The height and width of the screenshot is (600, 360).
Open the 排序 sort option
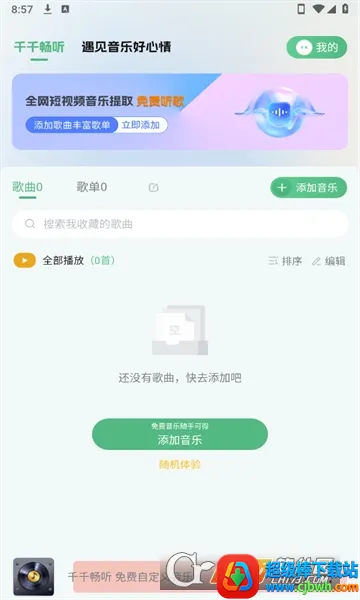(x=285, y=261)
